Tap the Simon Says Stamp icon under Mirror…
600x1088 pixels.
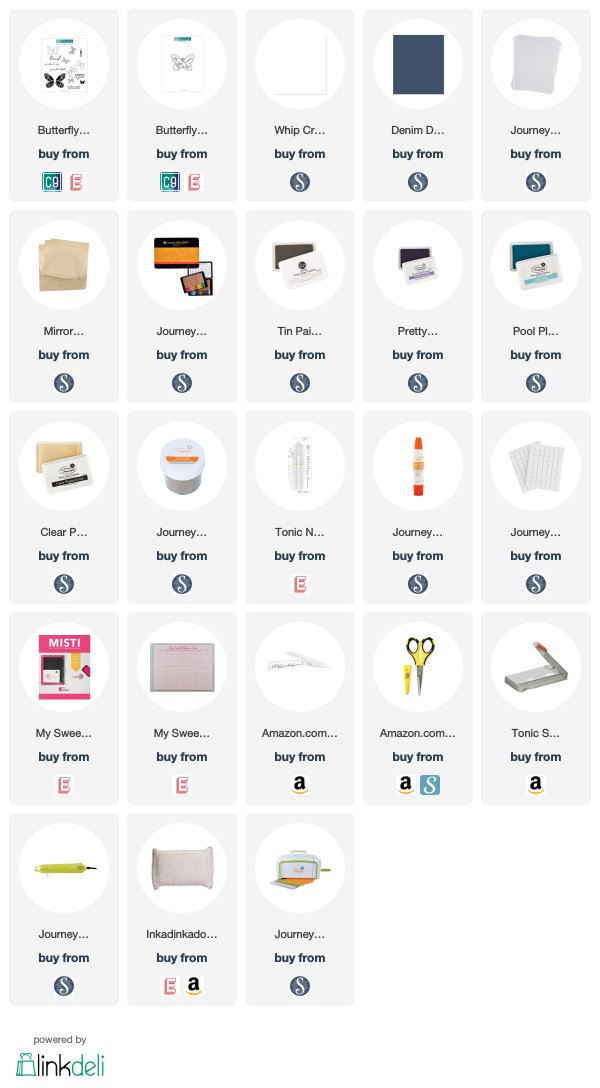[x=64, y=383]
